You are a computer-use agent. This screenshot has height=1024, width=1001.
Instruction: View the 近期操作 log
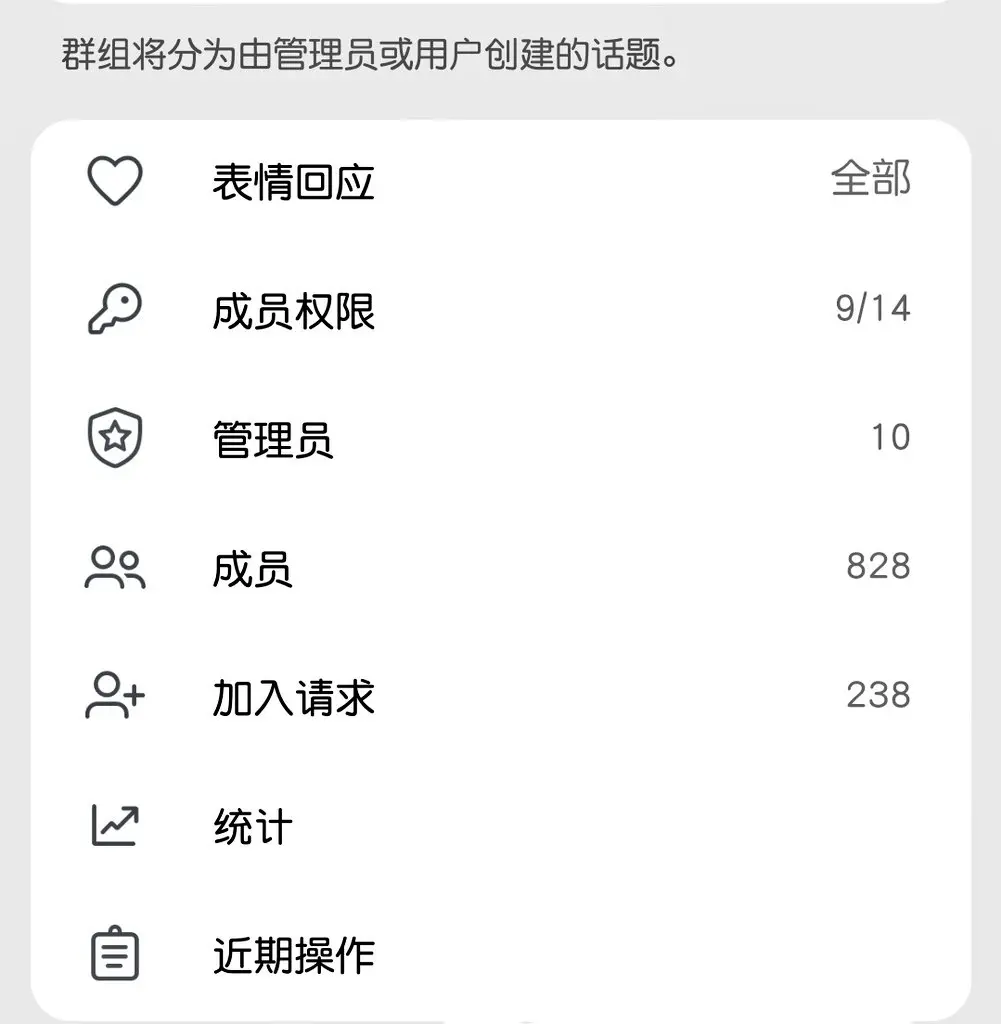293,956
